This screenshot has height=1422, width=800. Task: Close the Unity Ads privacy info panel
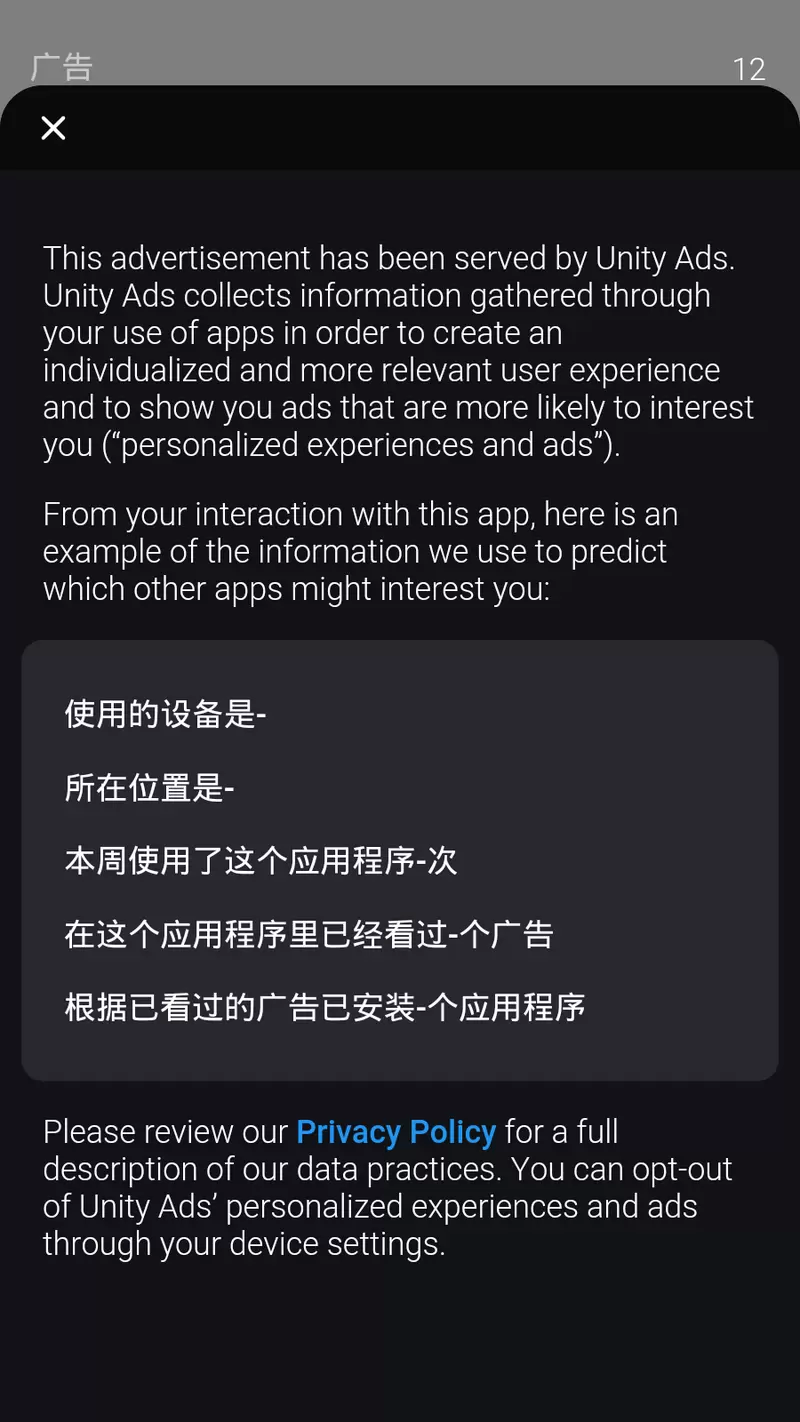(x=53, y=128)
